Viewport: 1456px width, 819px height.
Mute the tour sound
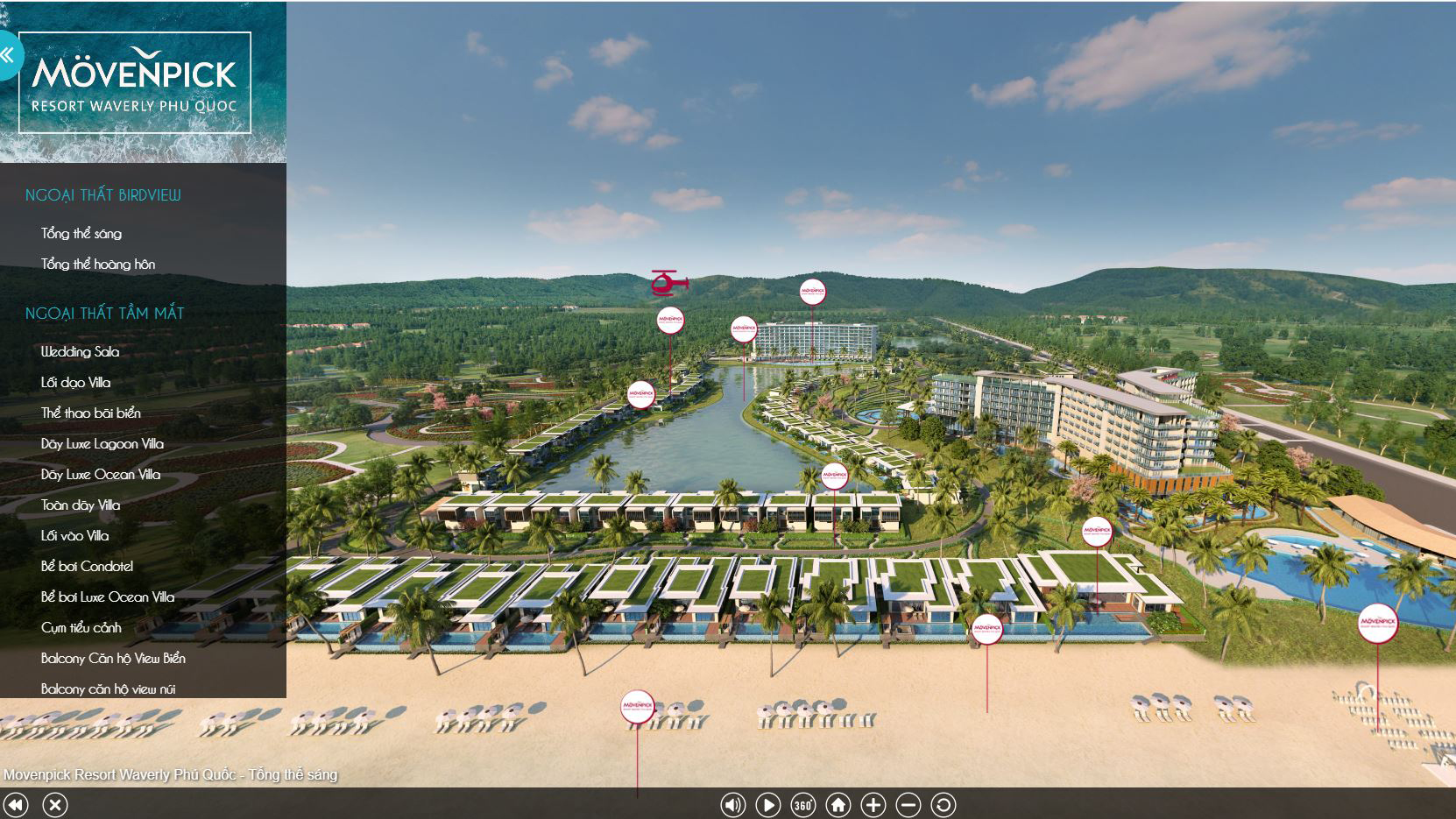tap(732, 805)
